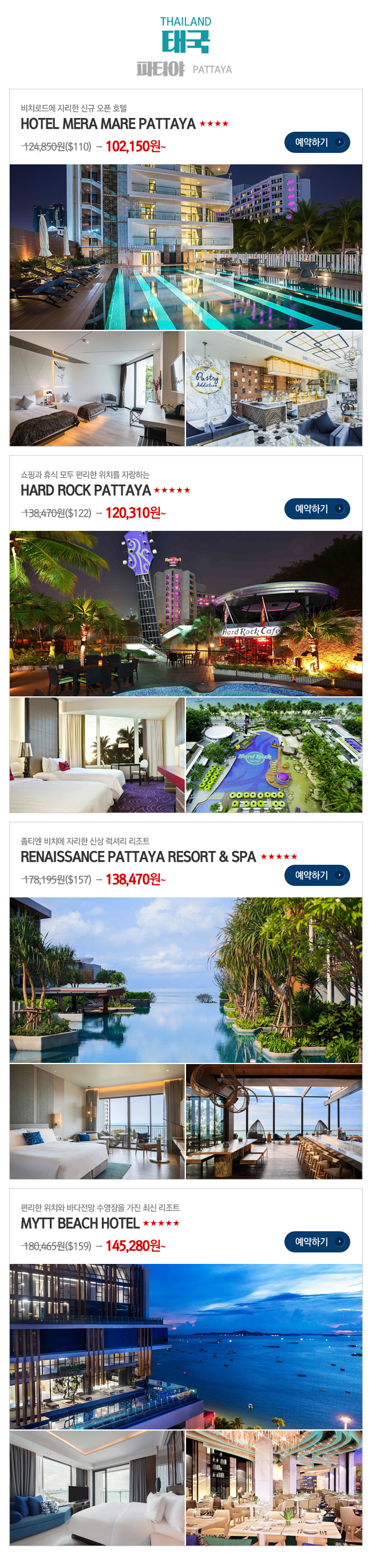Reserve Renaissance Pattaya Resort & Spa
372x1568 pixels.
click(x=316, y=875)
